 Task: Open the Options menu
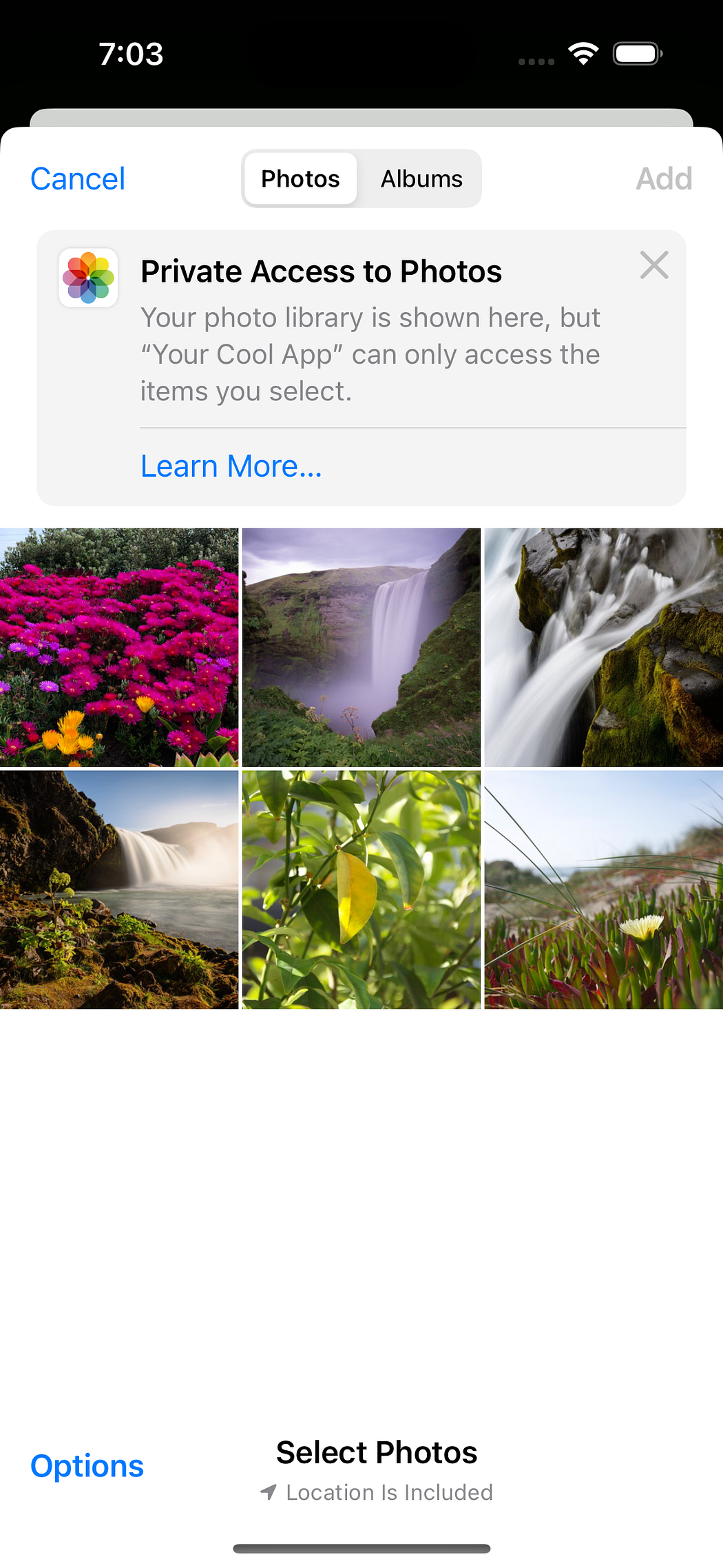coord(87,1466)
